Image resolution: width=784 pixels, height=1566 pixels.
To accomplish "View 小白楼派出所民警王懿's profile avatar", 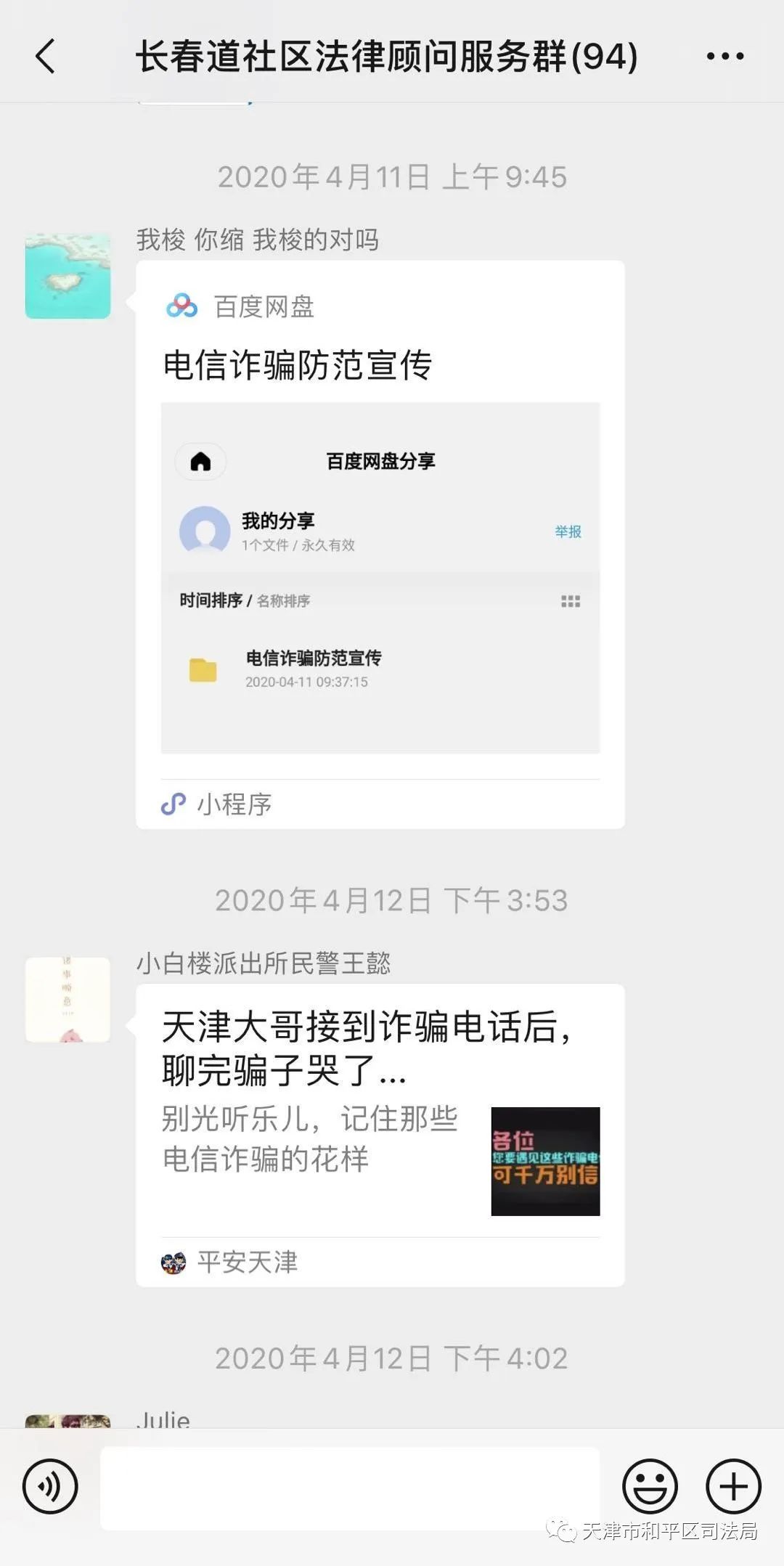I will point(68,1000).
